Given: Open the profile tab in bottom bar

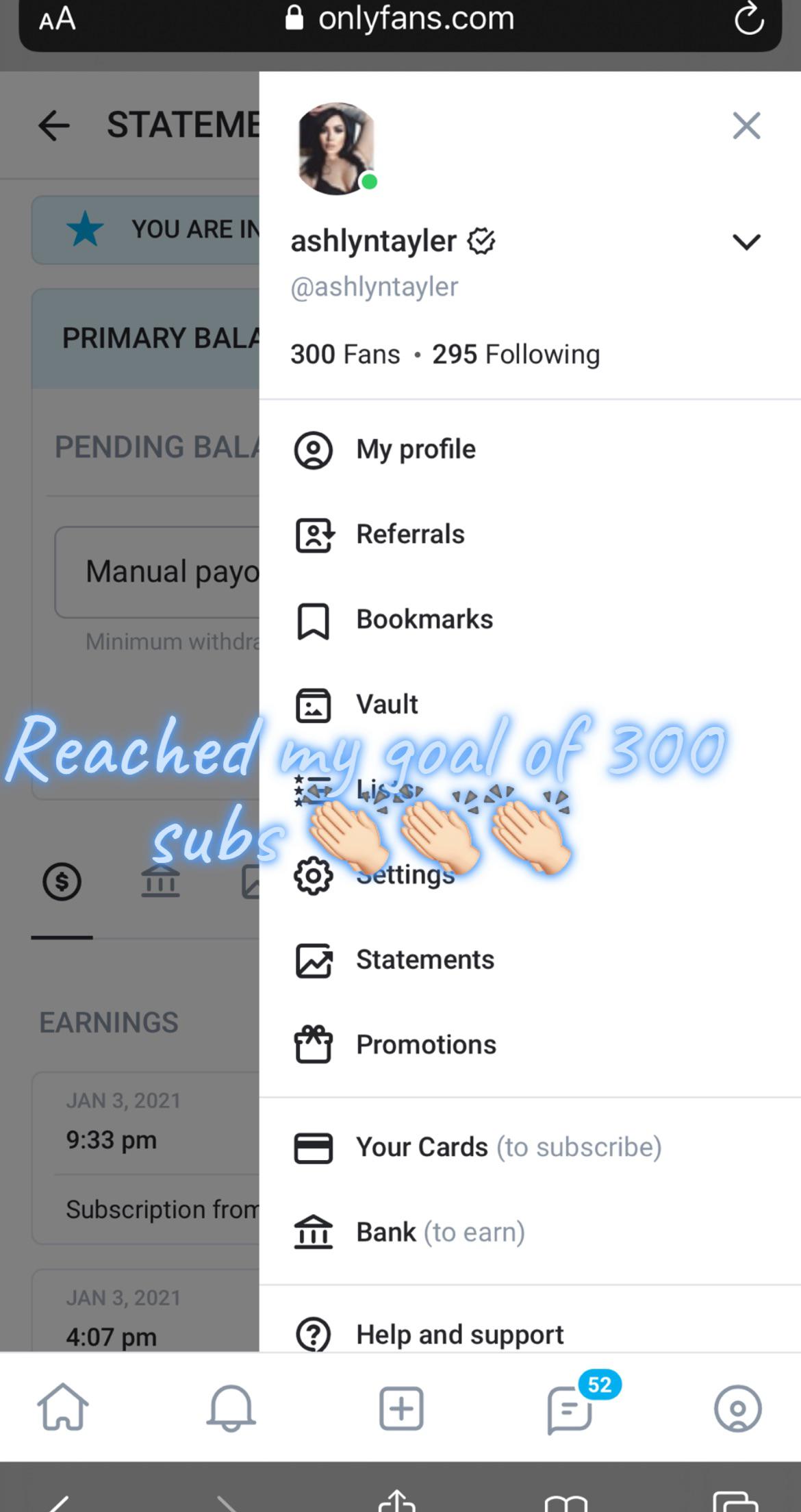Looking at the screenshot, I should [x=737, y=1409].
